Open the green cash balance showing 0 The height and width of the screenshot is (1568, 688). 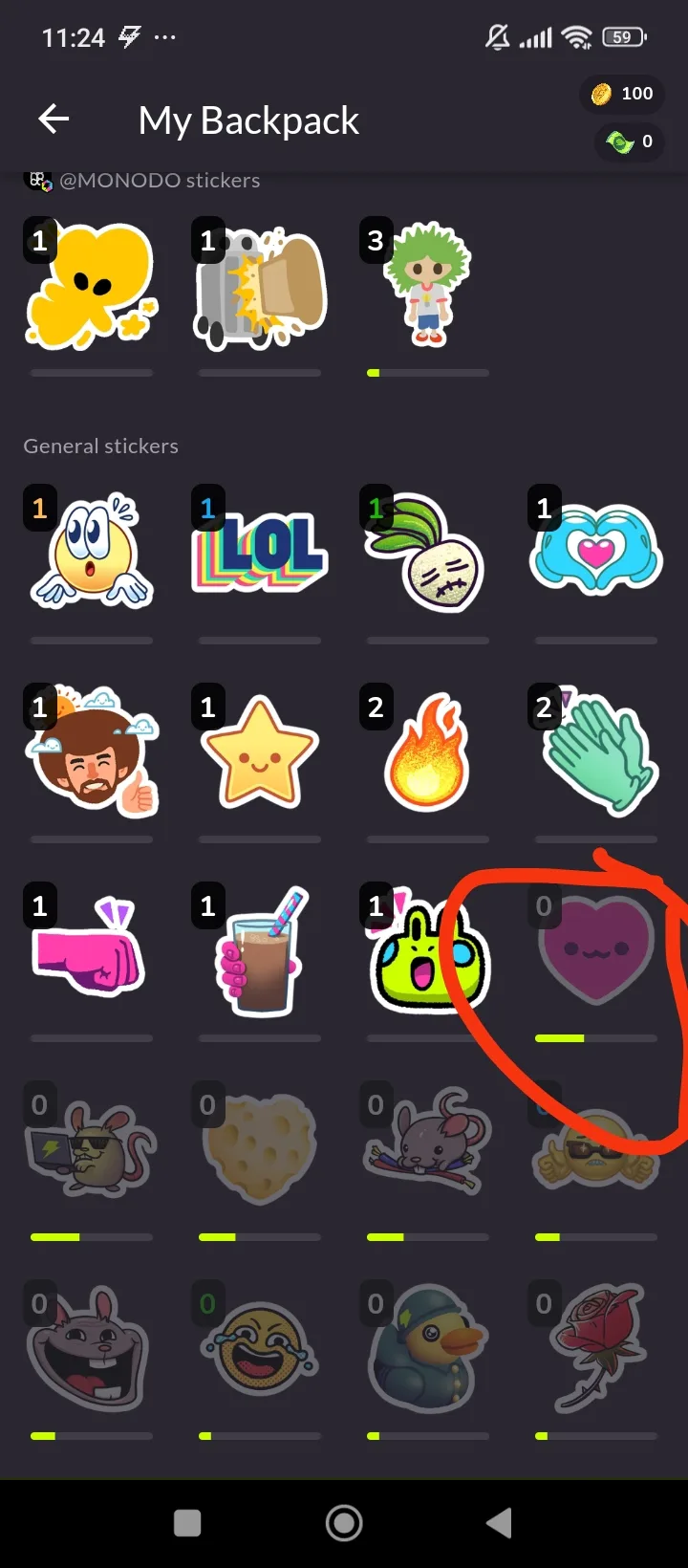point(629,142)
